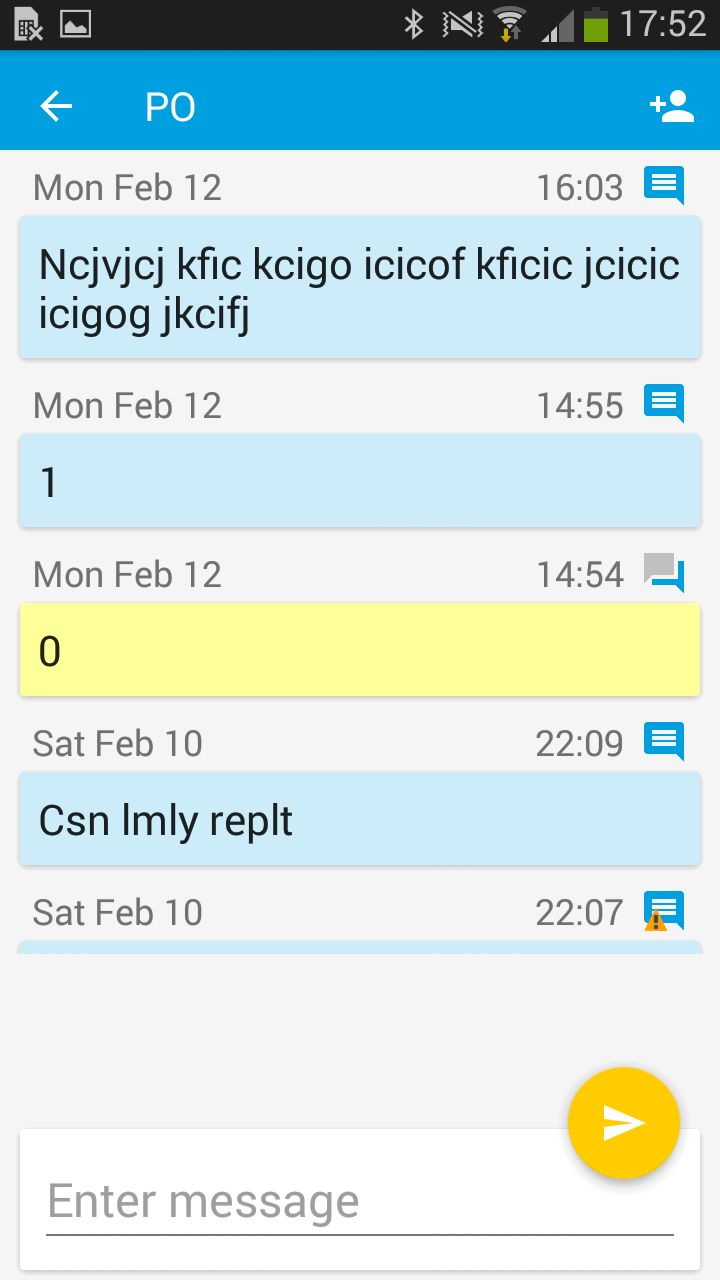Open the "Csn lmly replt" message
This screenshot has height=1280, width=720.
tap(360, 819)
